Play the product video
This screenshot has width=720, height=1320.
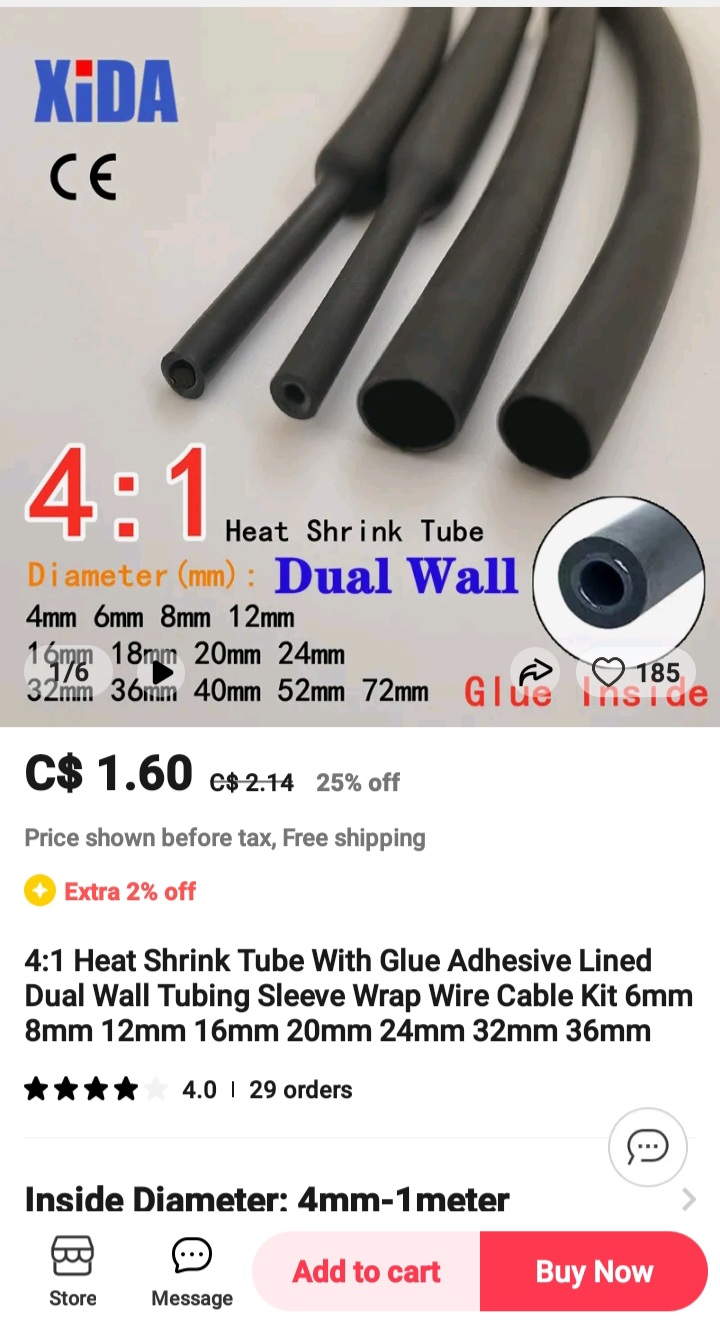pyautogui.click(x=162, y=672)
